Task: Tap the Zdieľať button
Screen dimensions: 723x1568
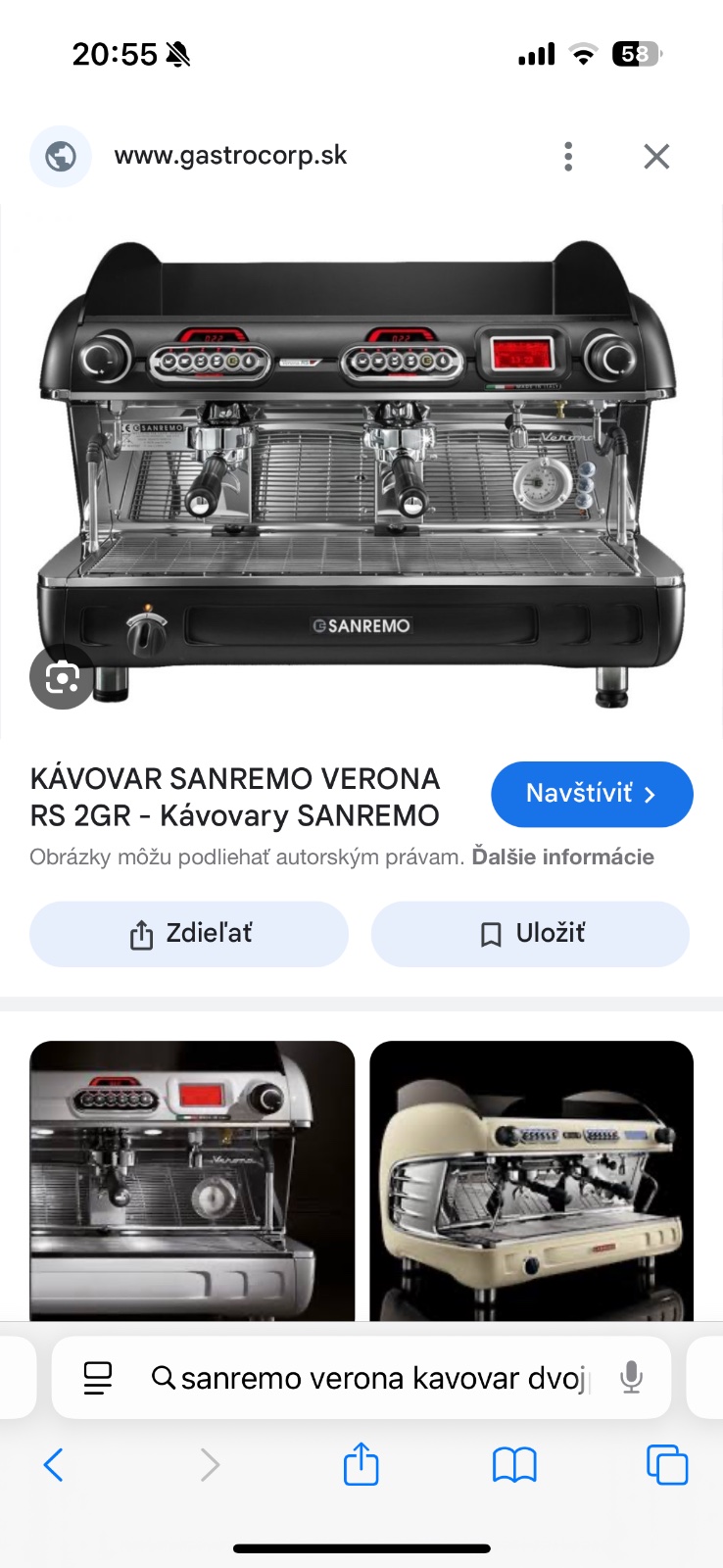Action: click(x=189, y=934)
